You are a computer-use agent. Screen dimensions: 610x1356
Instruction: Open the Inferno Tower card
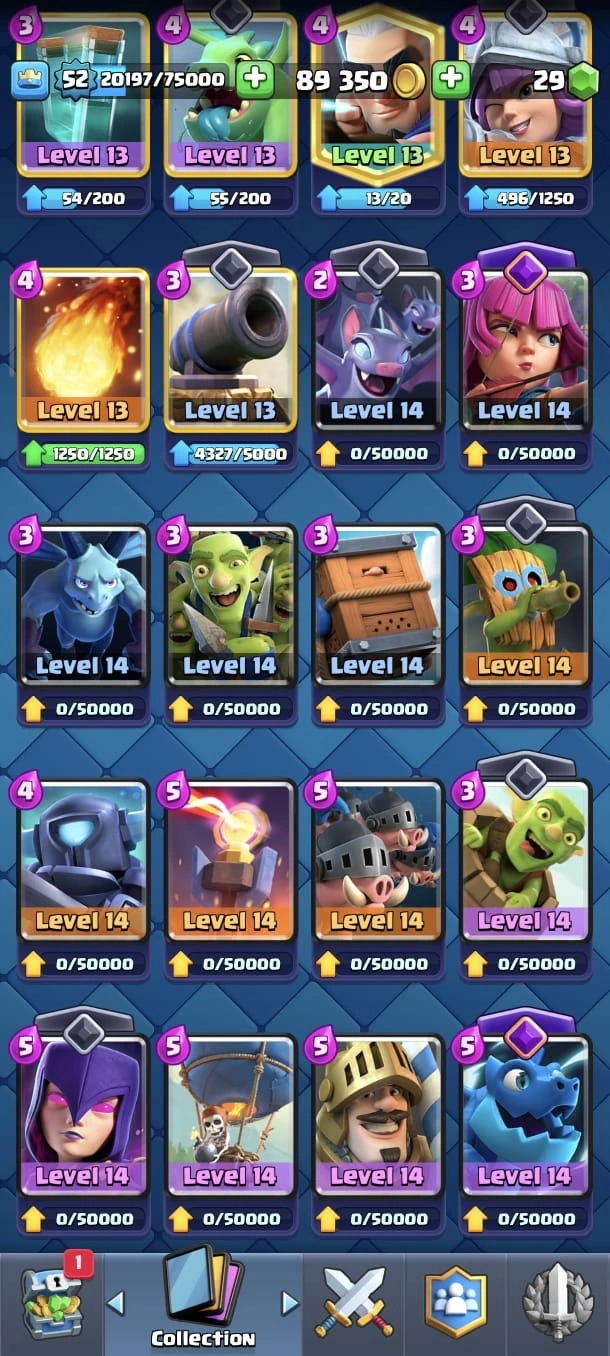(x=230, y=860)
